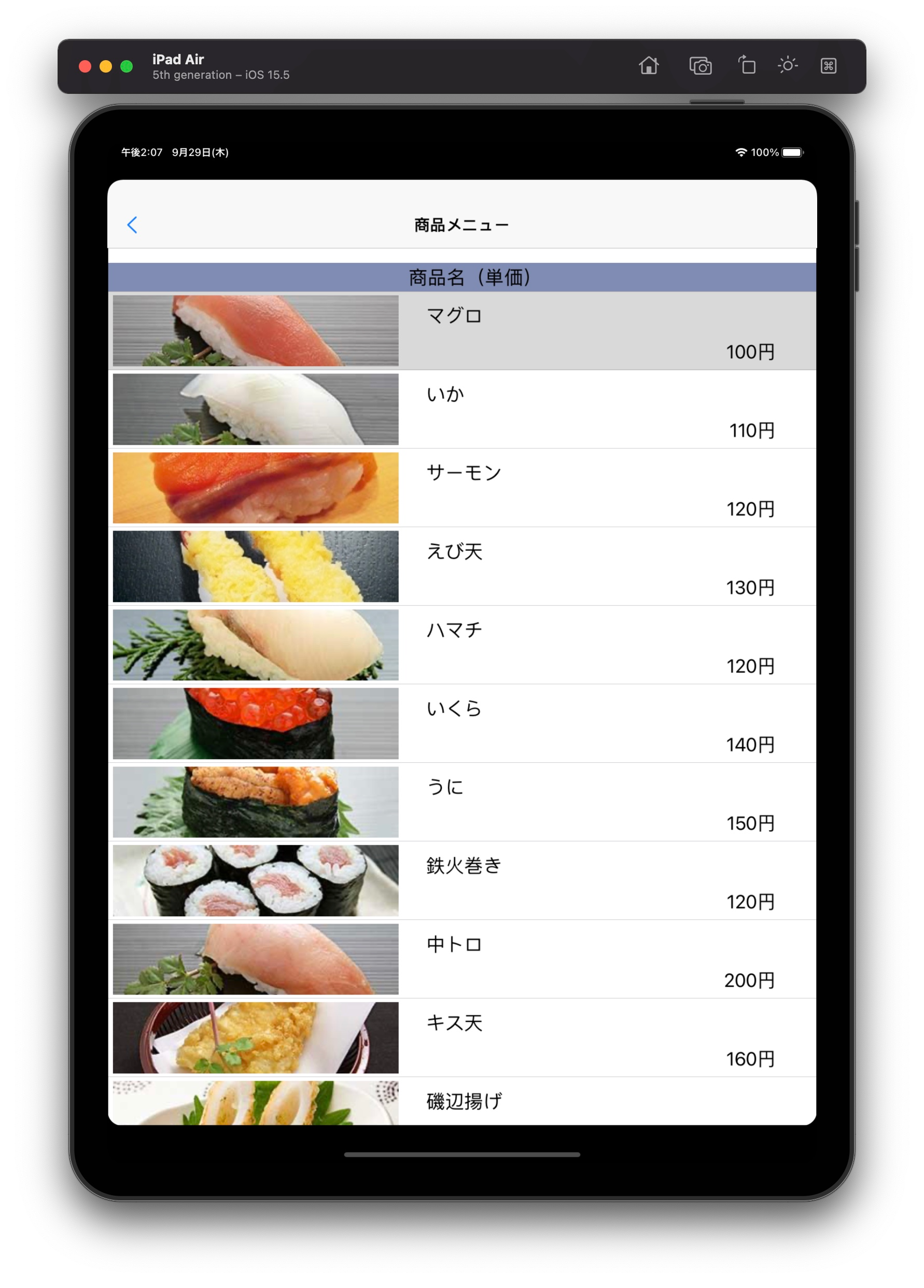Choose 中トロ for 200円
Screen dimensions: 924x1288
pos(461,959)
